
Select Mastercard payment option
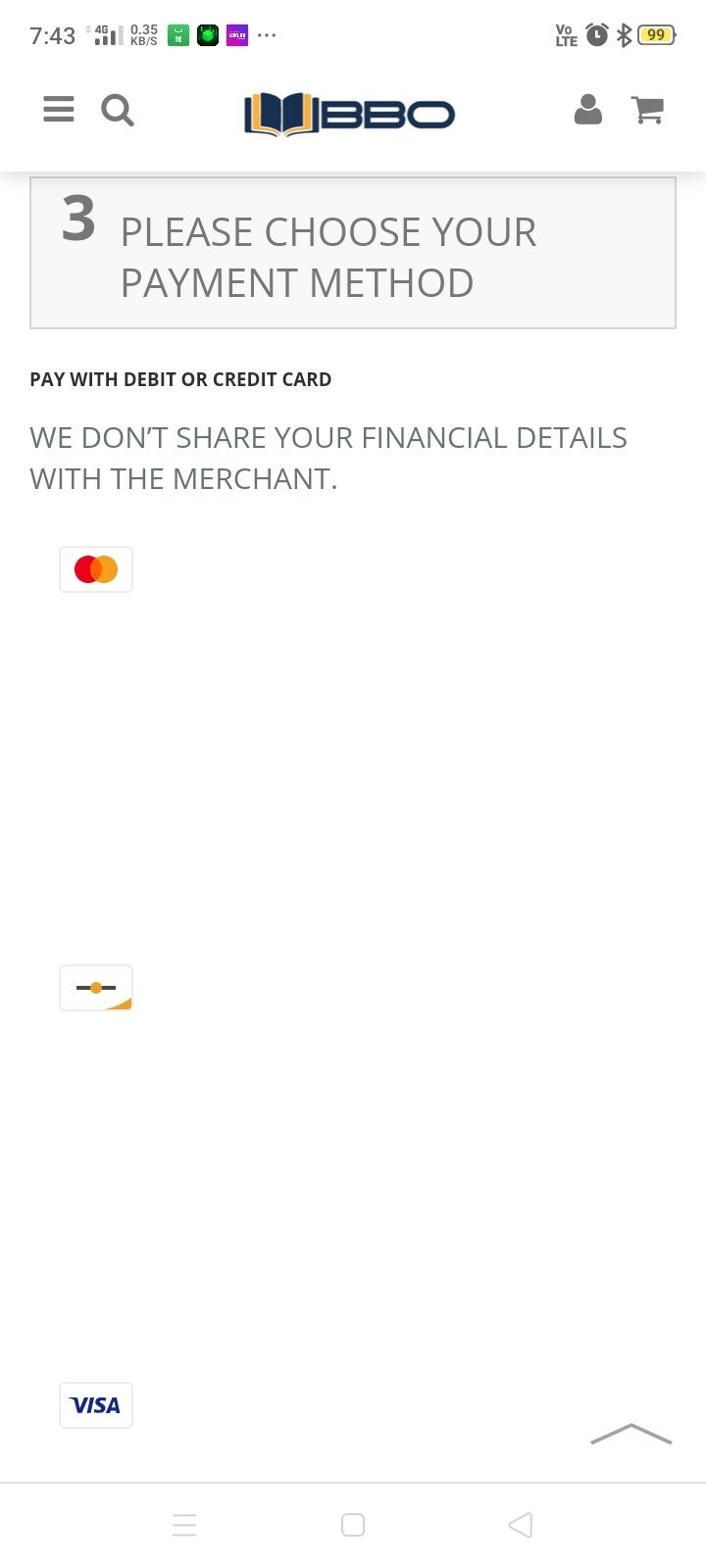tap(96, 569)
